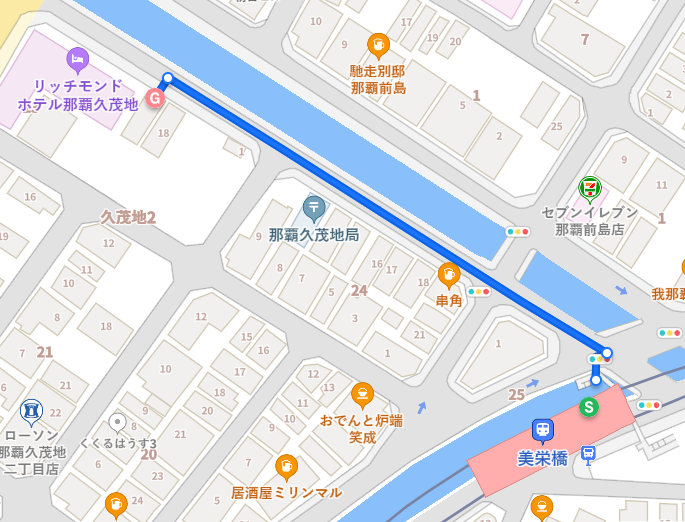This screenshot has width=685, height=522.
Task: Select the goal marker G
Action: 155,98
